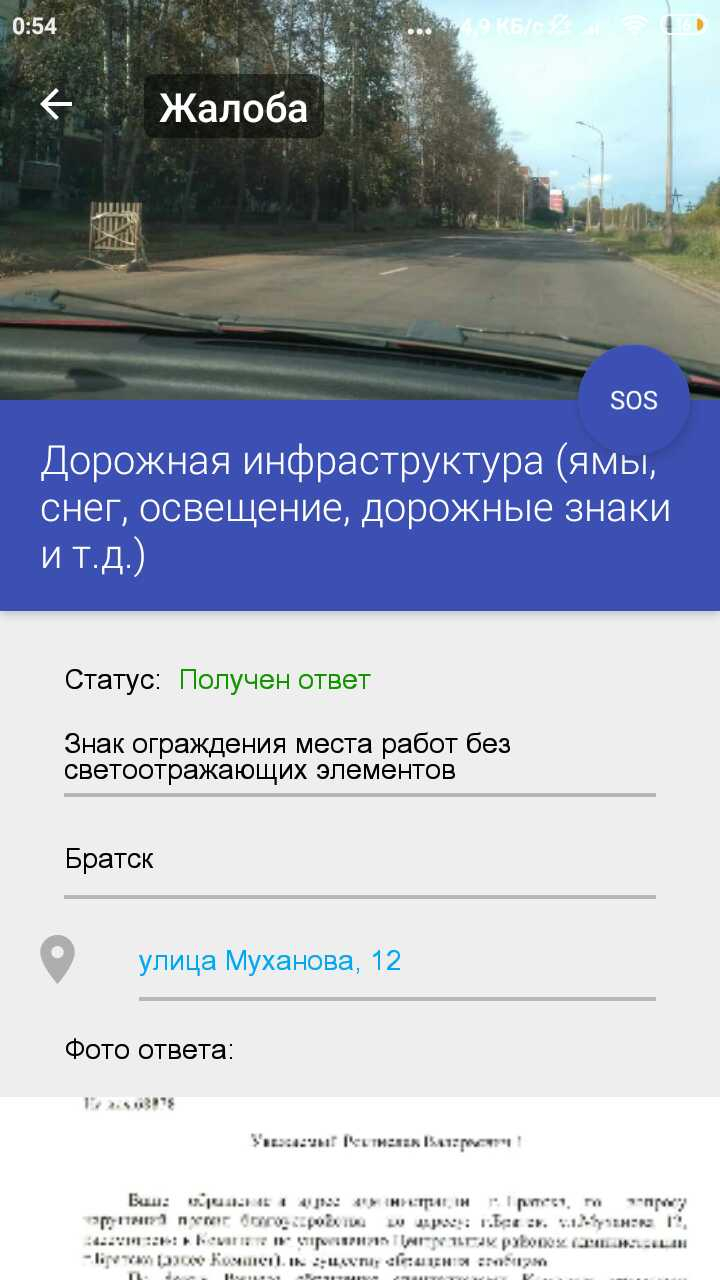This screenshot has height=1280, width=720.
Task: Tap the map pin location icon
Action: click(58, 960)
